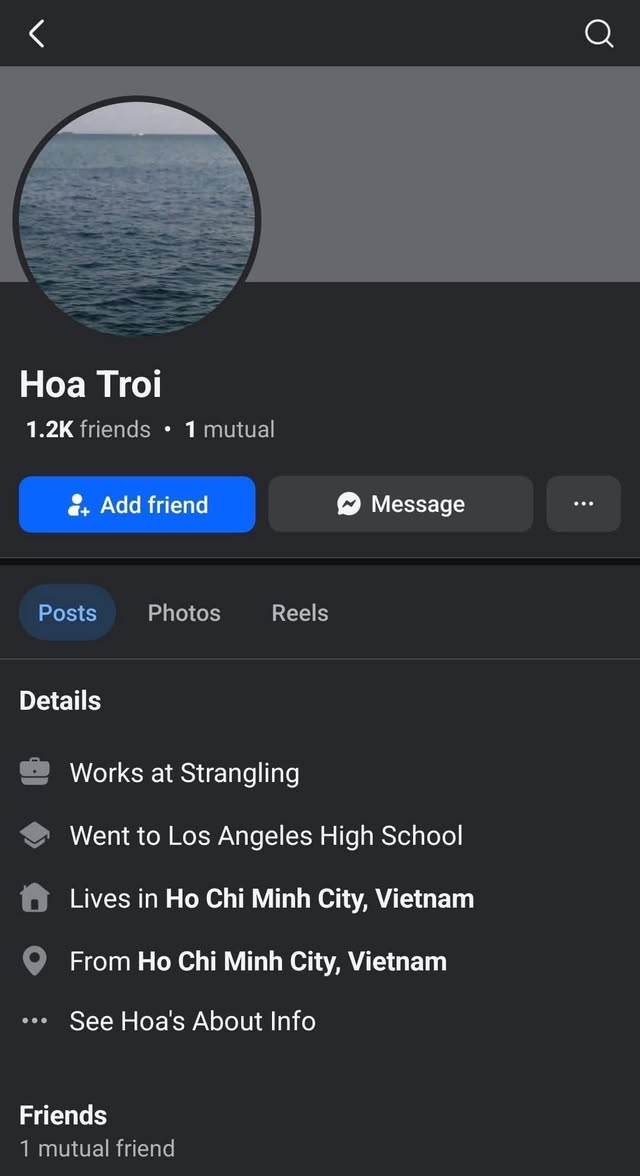Image resolution: width=640 pixels, height=1176 pixels.
Task: Open From Ho Chi Minh City link
Action: pyautogui.click(x=292, y=961)
